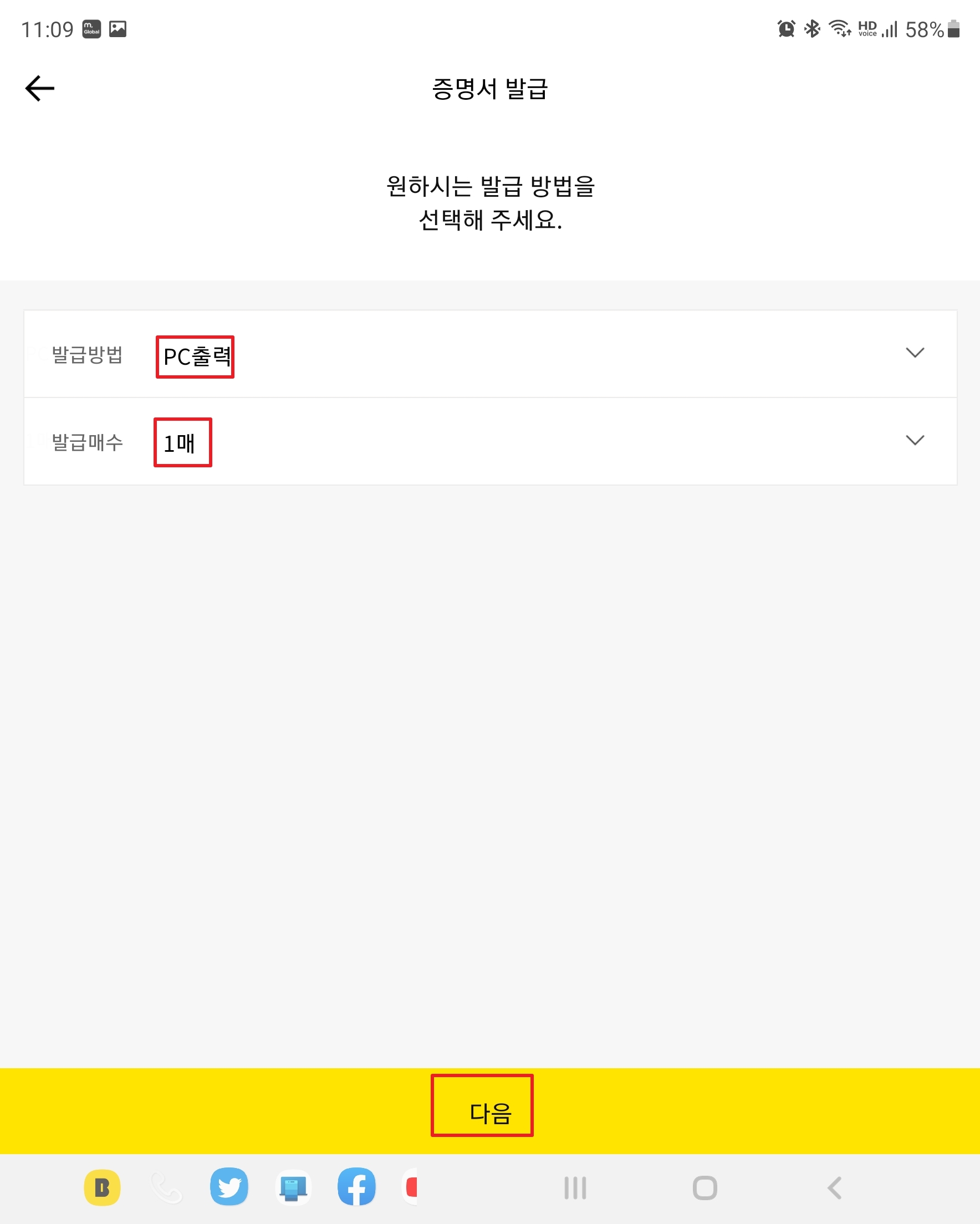Launch Facebook from the taskbar

pos(356,1187)
